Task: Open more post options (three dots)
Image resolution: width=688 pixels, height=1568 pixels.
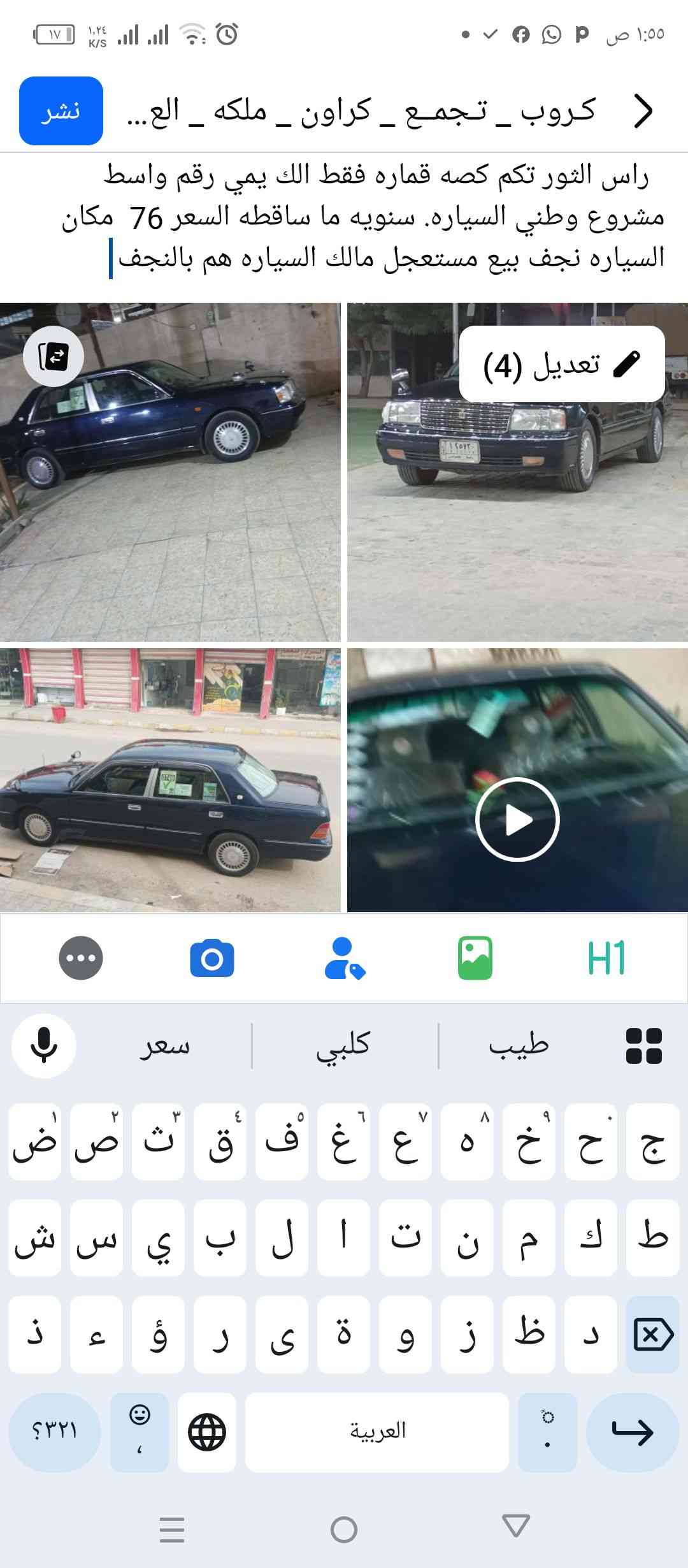Action: [81, 958]
